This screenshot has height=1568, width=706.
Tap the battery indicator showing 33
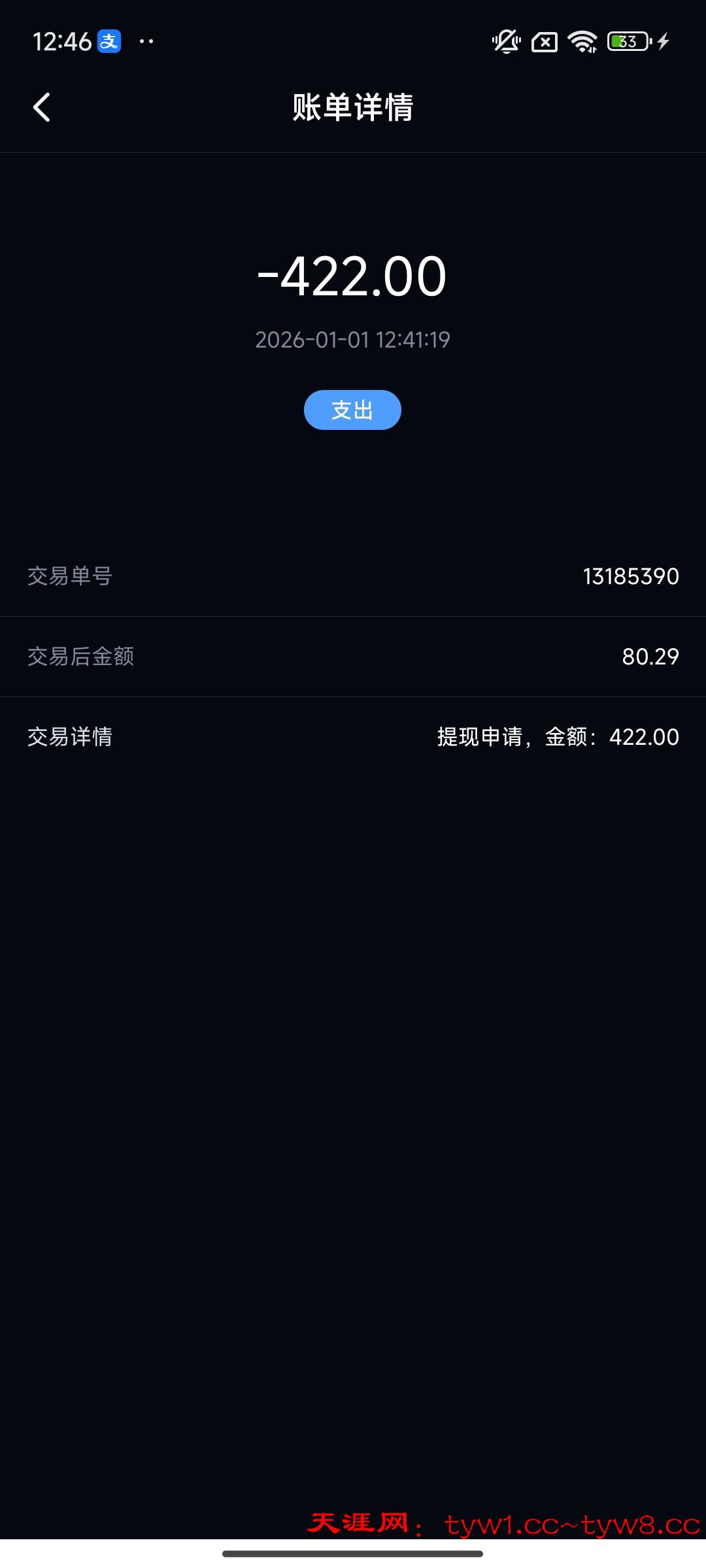click(626, 41)
